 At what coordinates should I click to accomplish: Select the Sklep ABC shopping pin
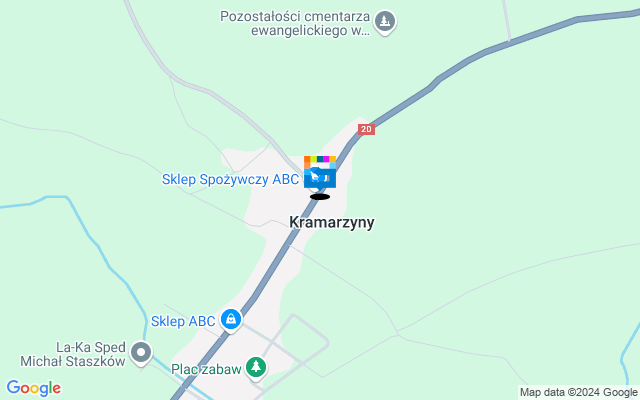click(231, 320)
